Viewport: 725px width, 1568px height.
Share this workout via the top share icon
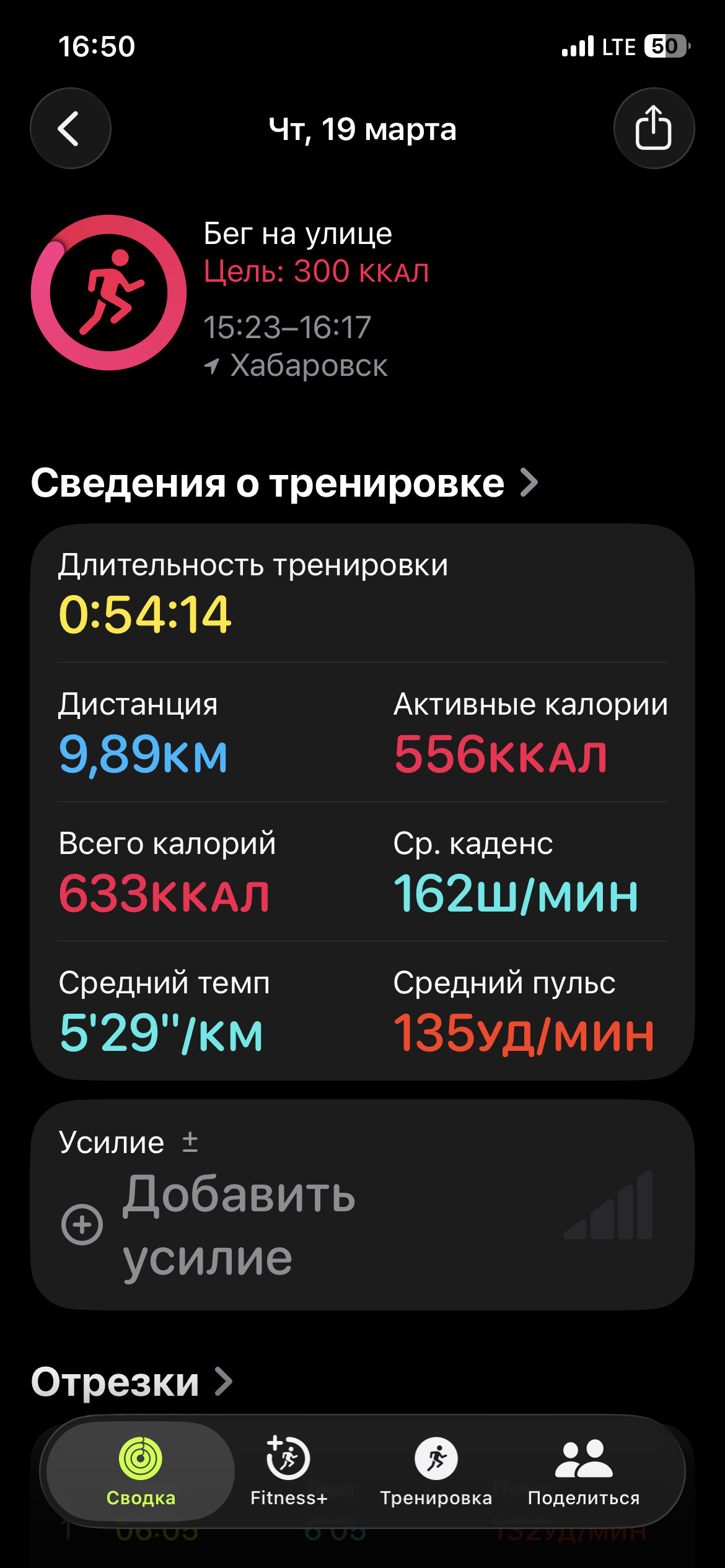coord(654,128)
